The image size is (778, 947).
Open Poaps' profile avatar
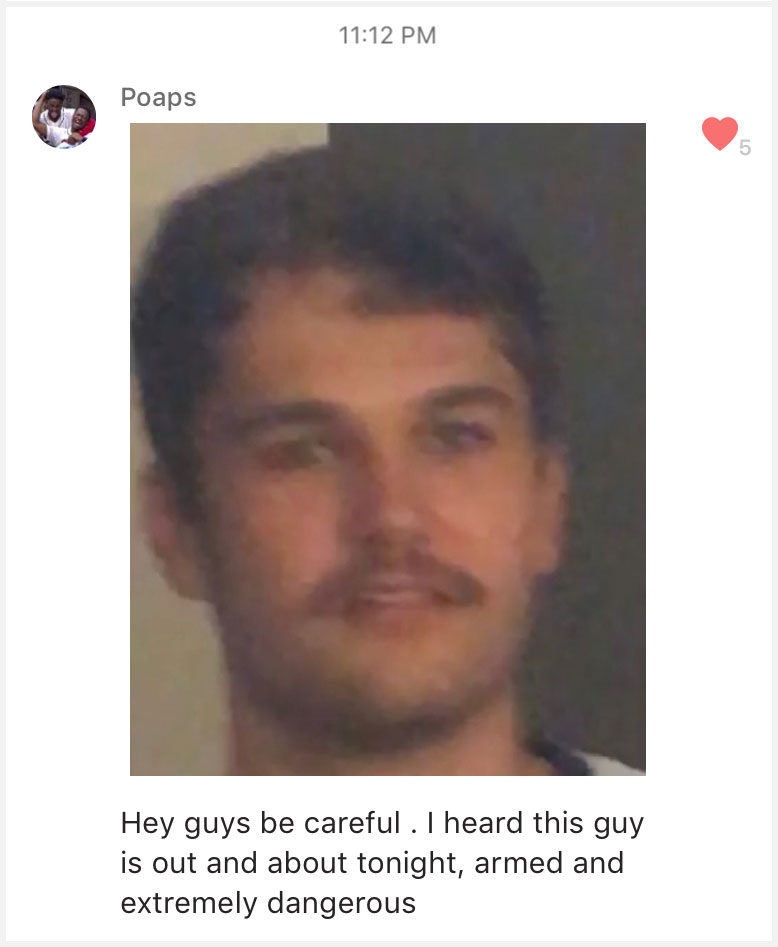pos(64,117)
